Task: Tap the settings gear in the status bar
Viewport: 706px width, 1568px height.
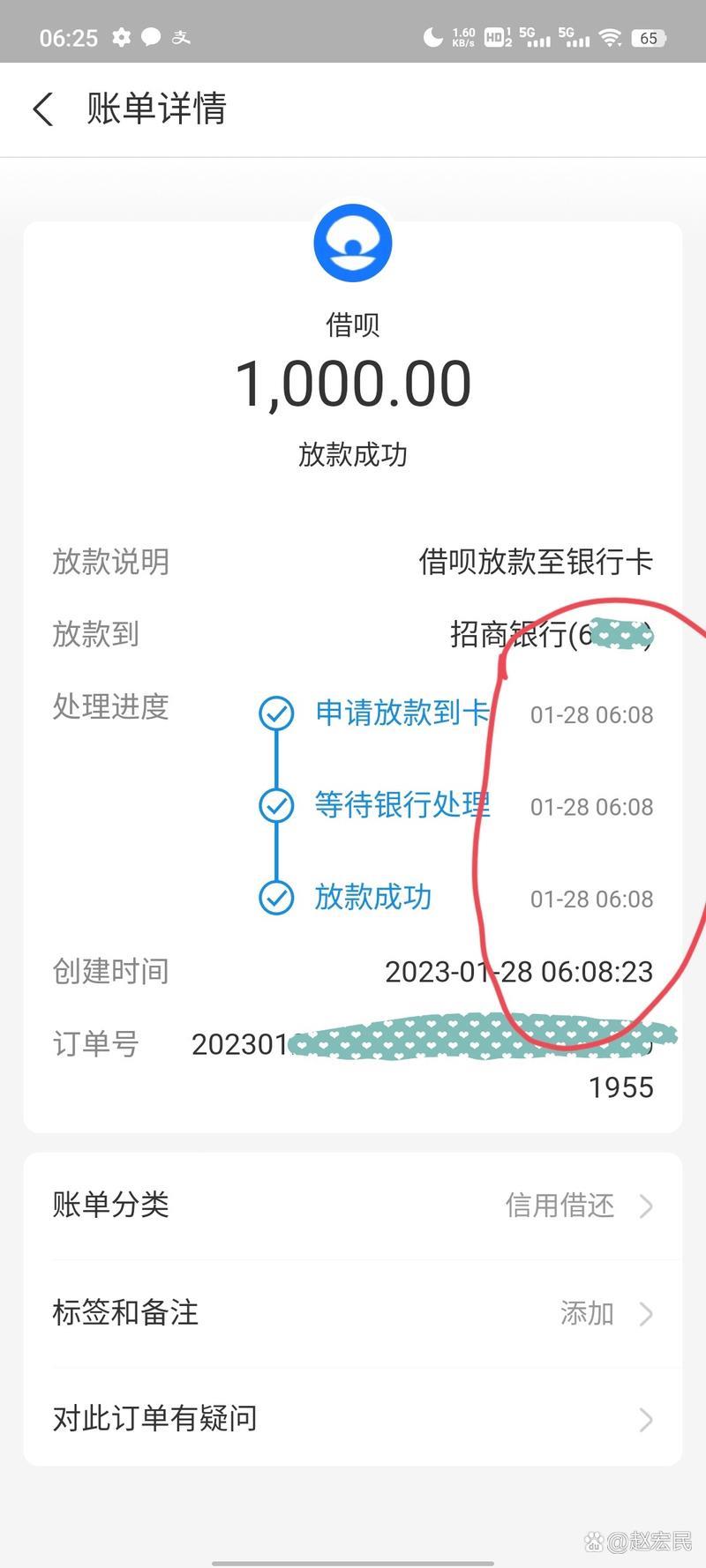Action: pos(122,37)
